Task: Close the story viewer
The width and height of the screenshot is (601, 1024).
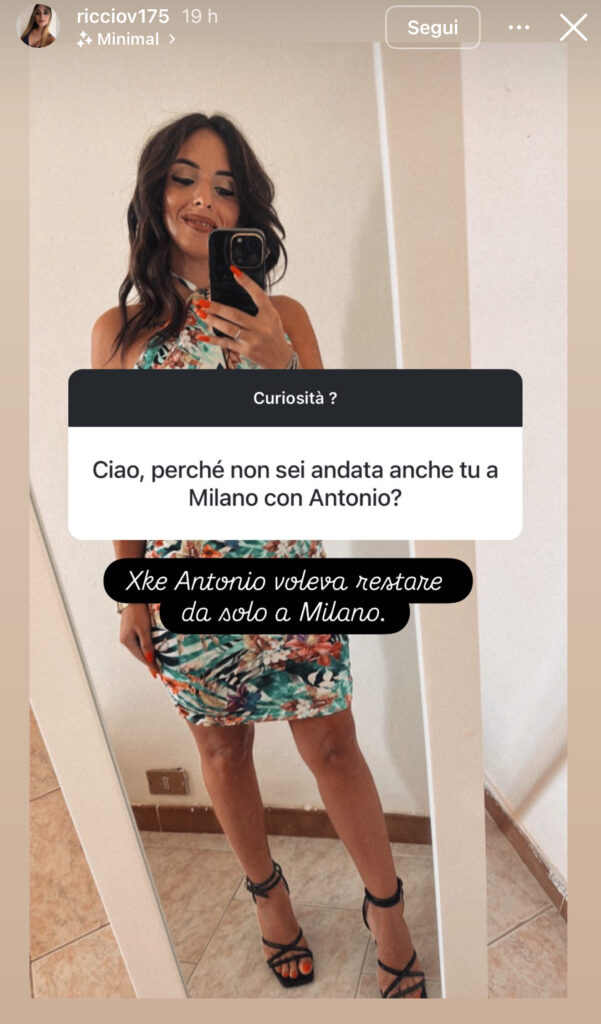Action: [573, 28]
